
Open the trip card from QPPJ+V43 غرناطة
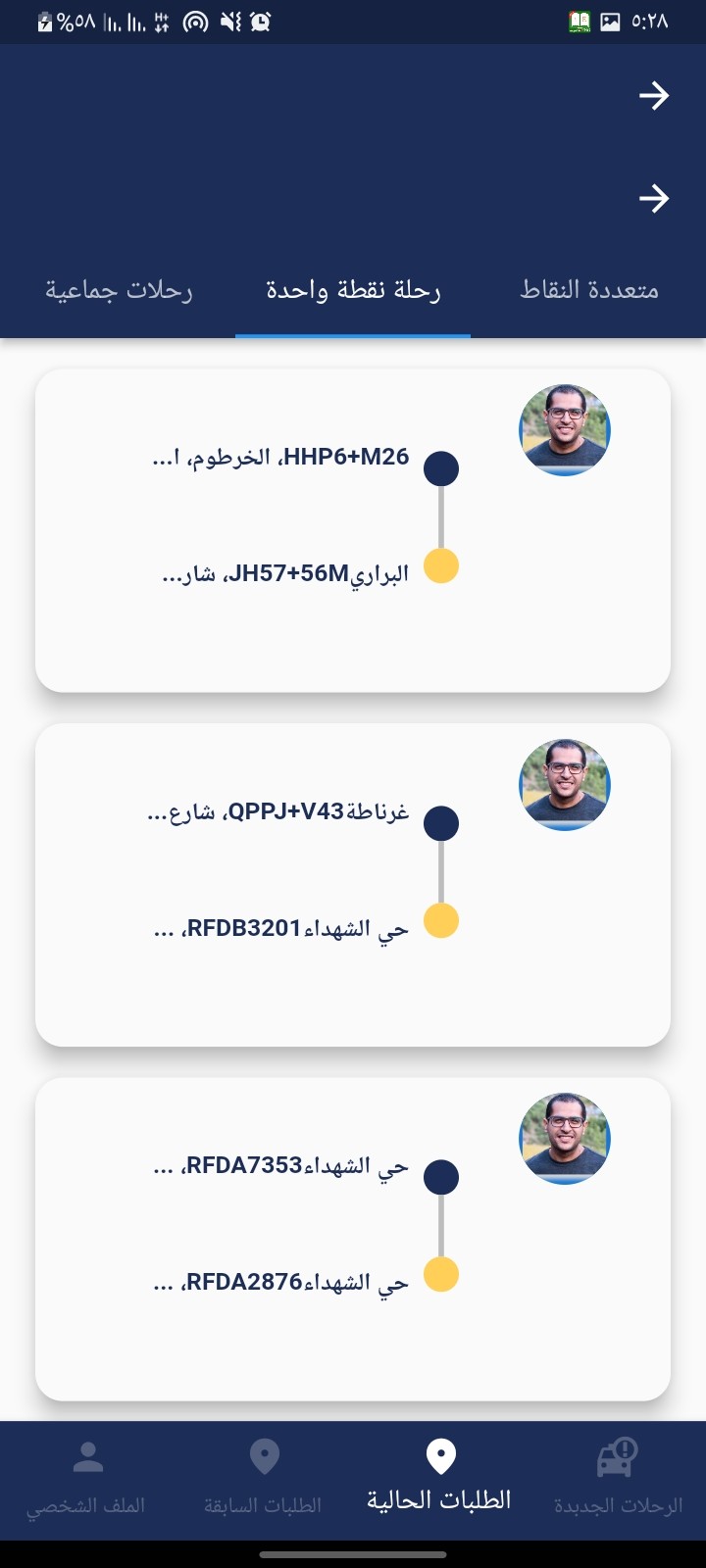tap(353, 885)
